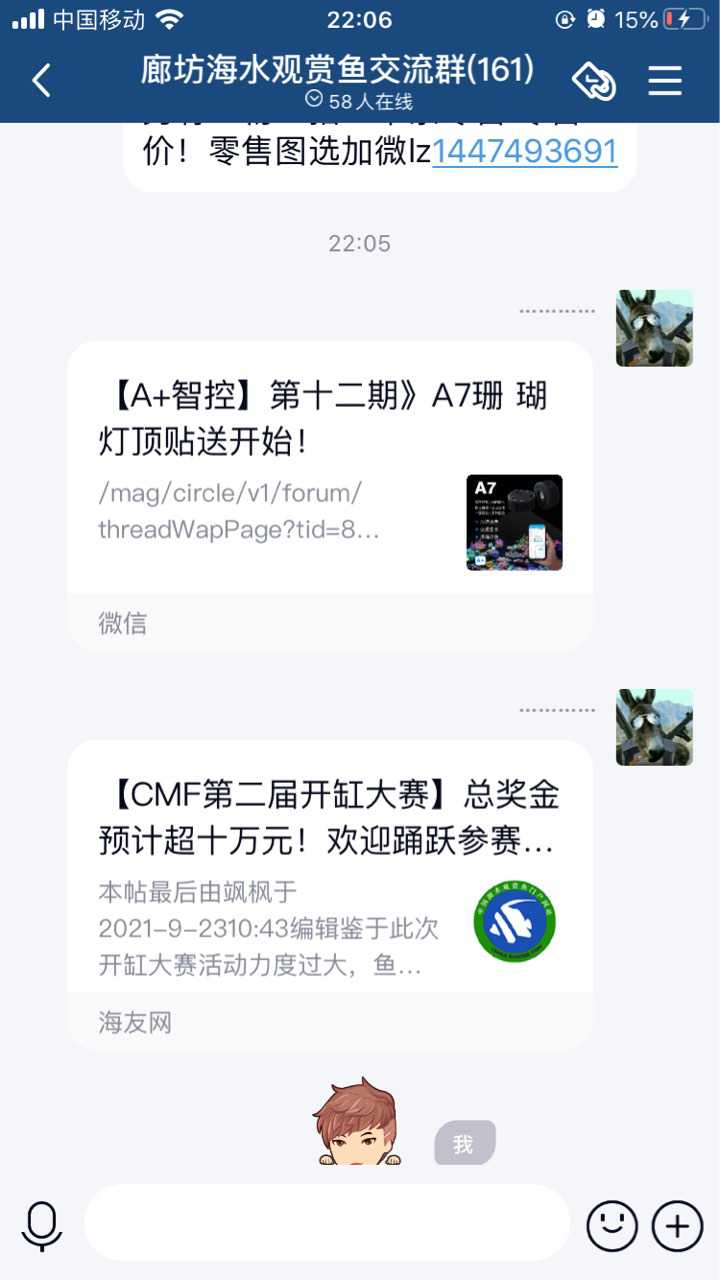
Task: Open the plus attachments menu
Action: (677, 1224)
